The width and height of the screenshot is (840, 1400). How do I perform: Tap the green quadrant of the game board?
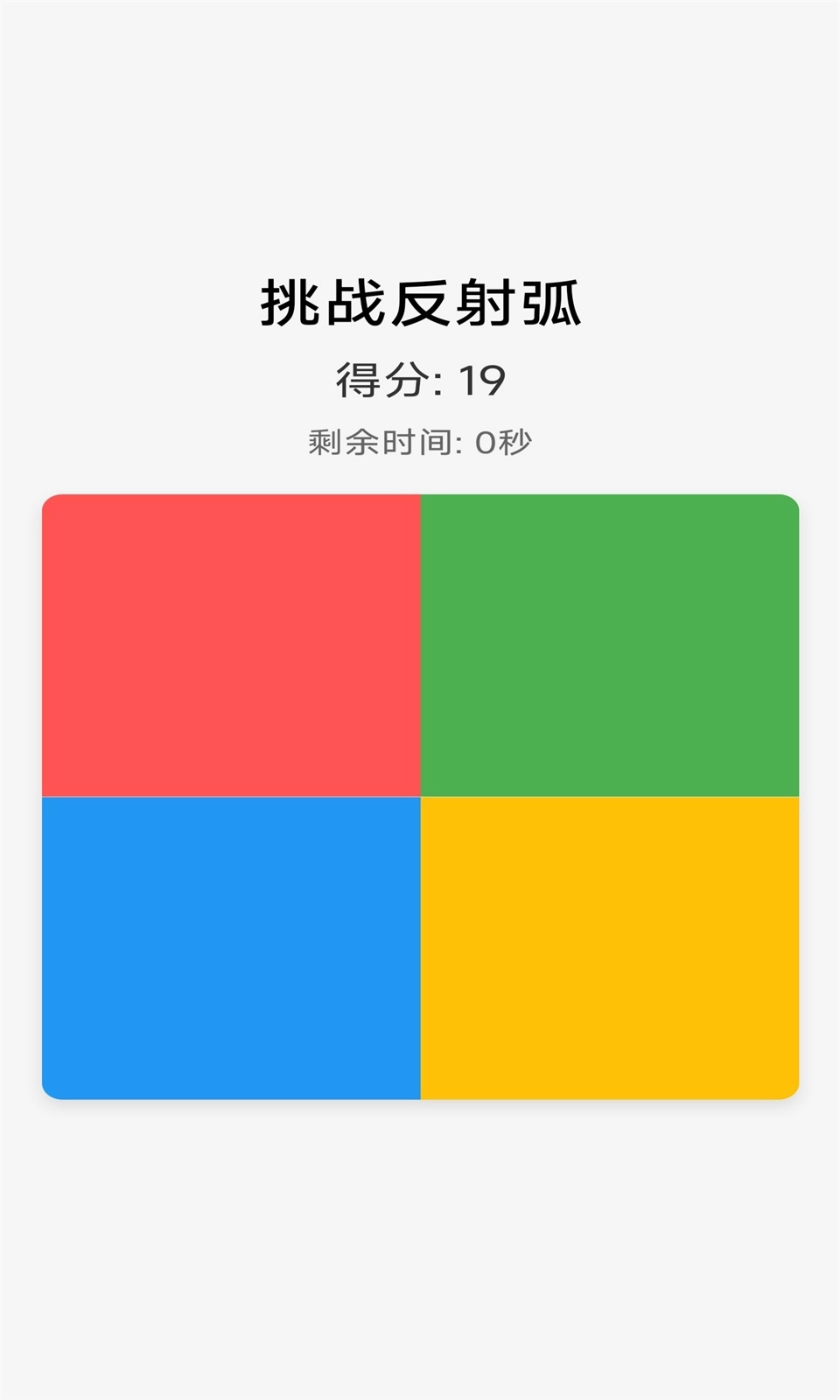608,643
